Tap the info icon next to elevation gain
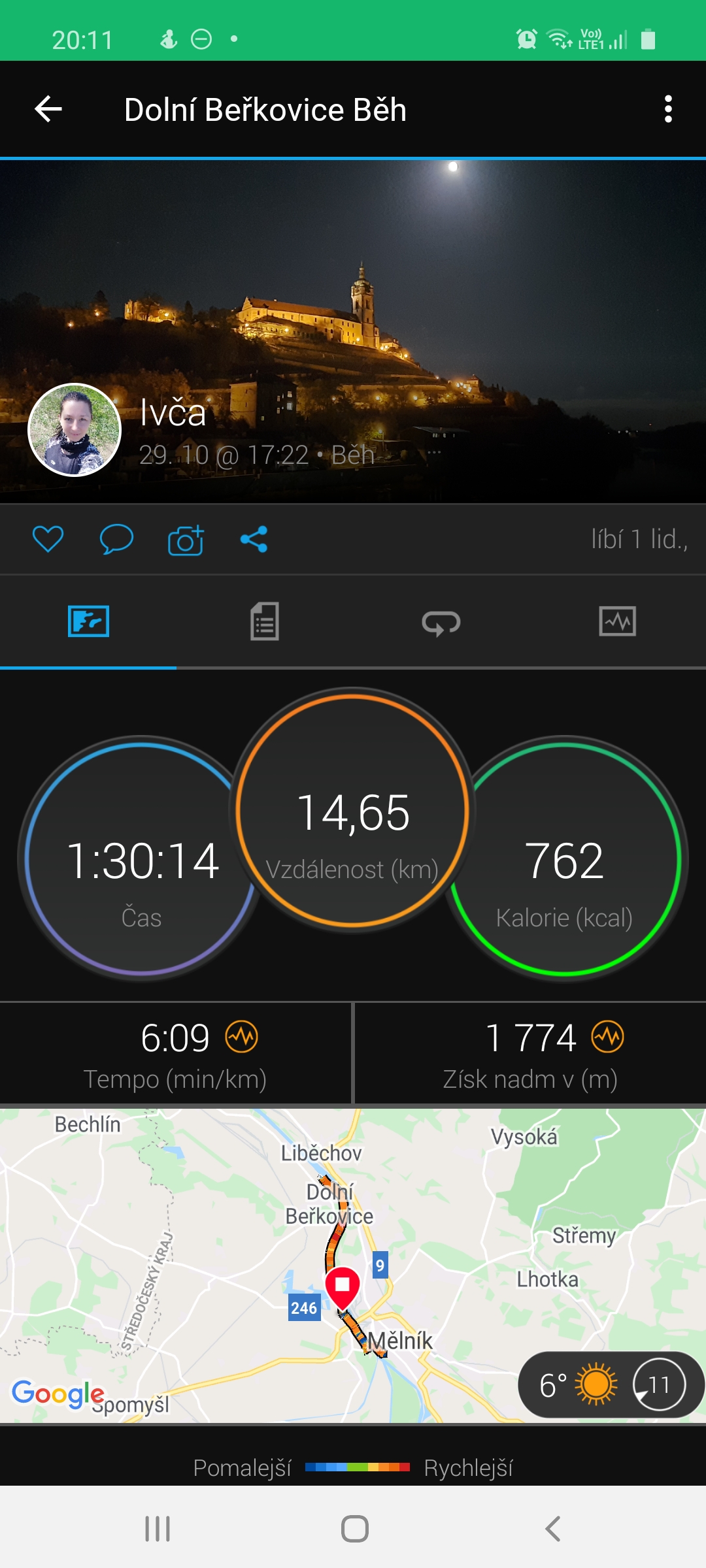The height and width of the screenshot is (1568, 706). point(608,1037)
